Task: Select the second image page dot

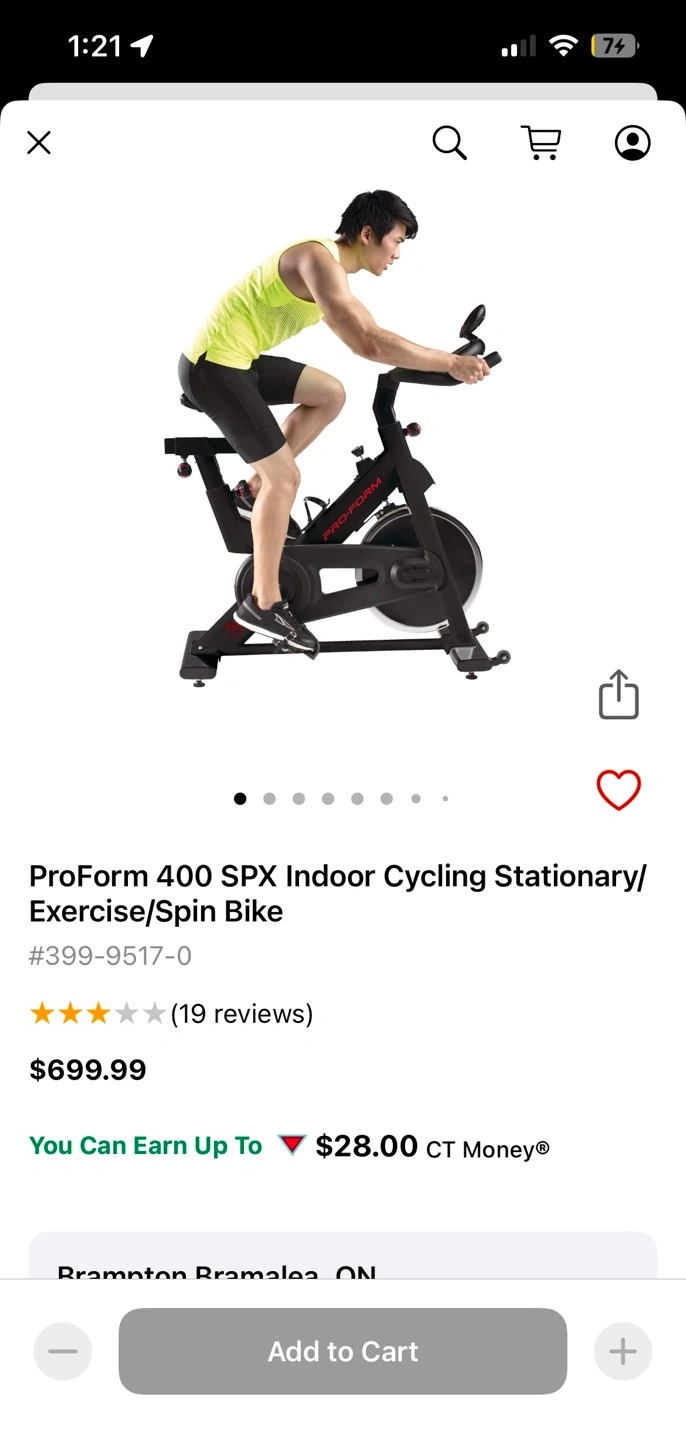Action: pyautogui.click(x=269, y=799)
